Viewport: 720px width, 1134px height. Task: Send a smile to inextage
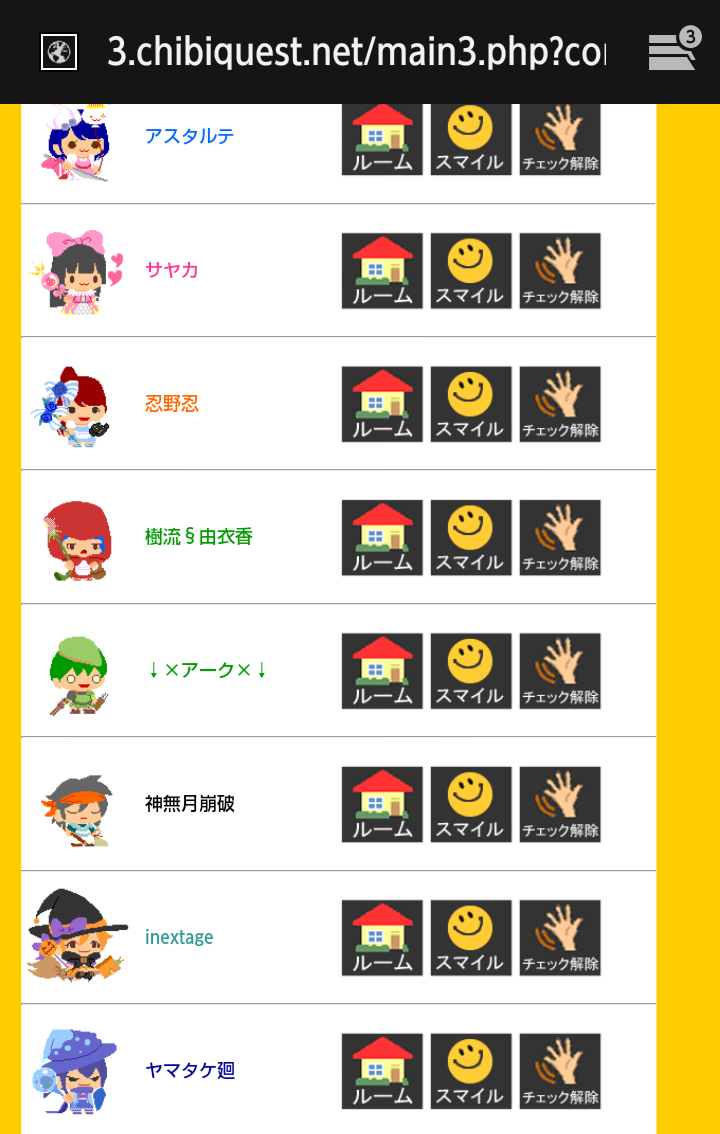(x=470, y=938)
